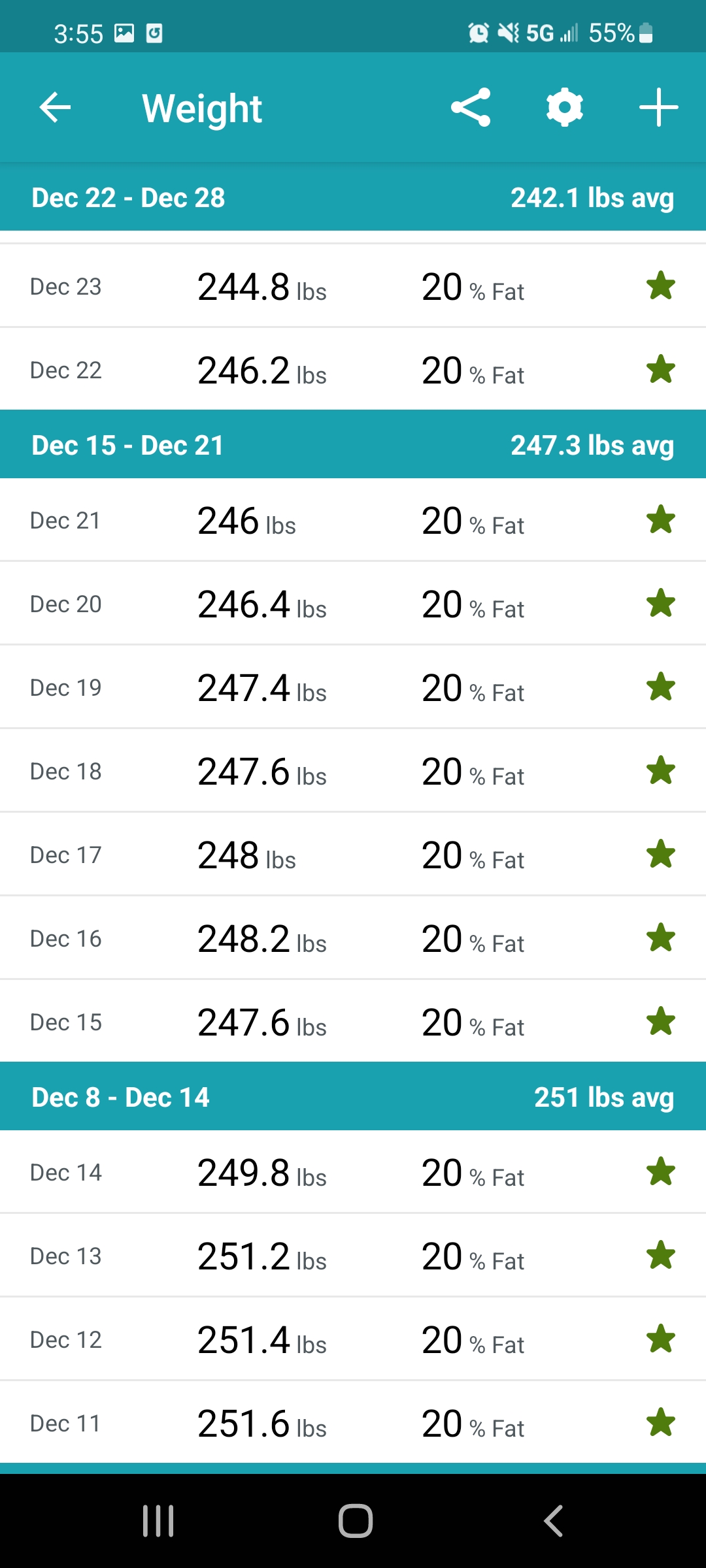Open the Dec 12 entry of 251.4 lbs
The height and width of the screenshot is (1568, 706).
353,1339
